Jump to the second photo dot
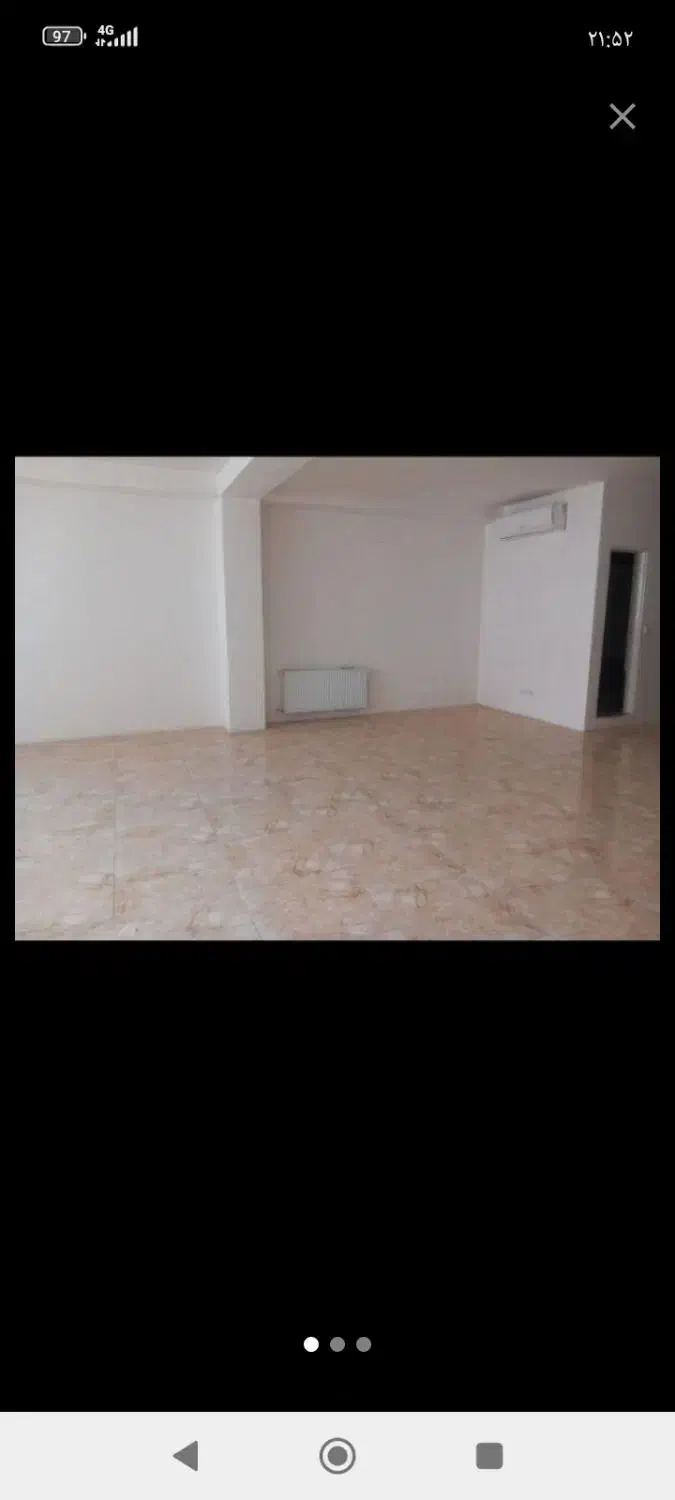Viewport: 675px width, 1500px height. [338, 1344]
